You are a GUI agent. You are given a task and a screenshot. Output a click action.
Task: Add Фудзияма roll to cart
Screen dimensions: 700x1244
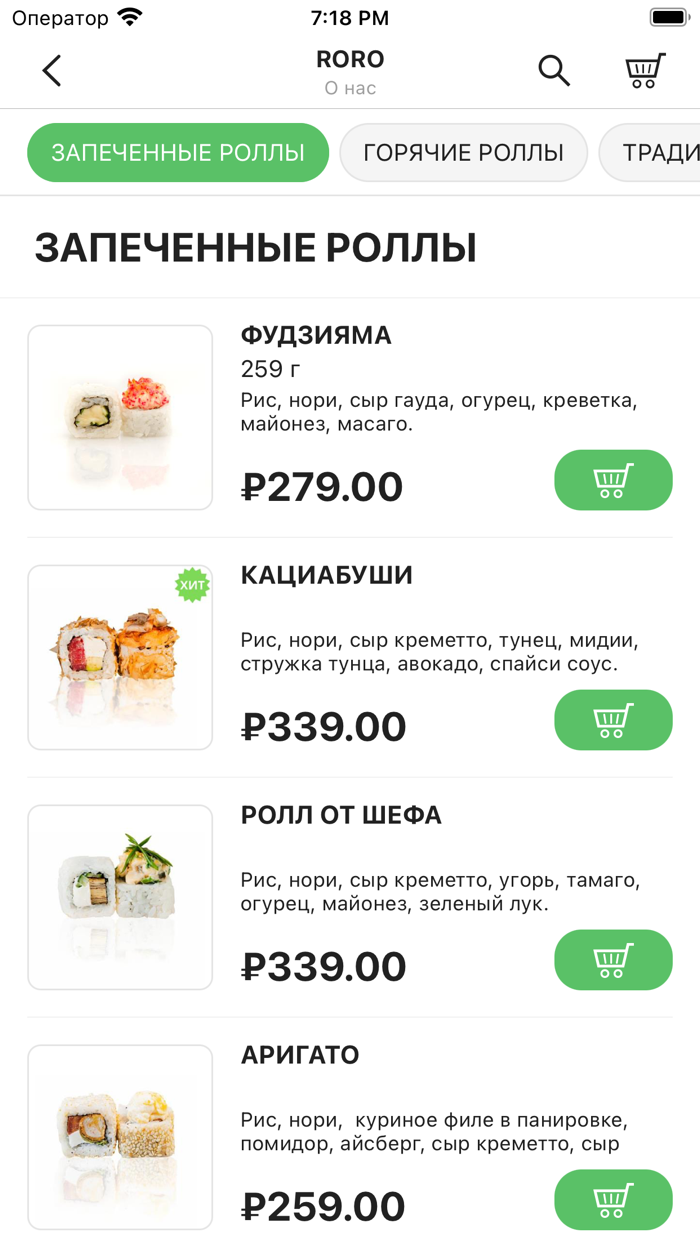point(613,480)
